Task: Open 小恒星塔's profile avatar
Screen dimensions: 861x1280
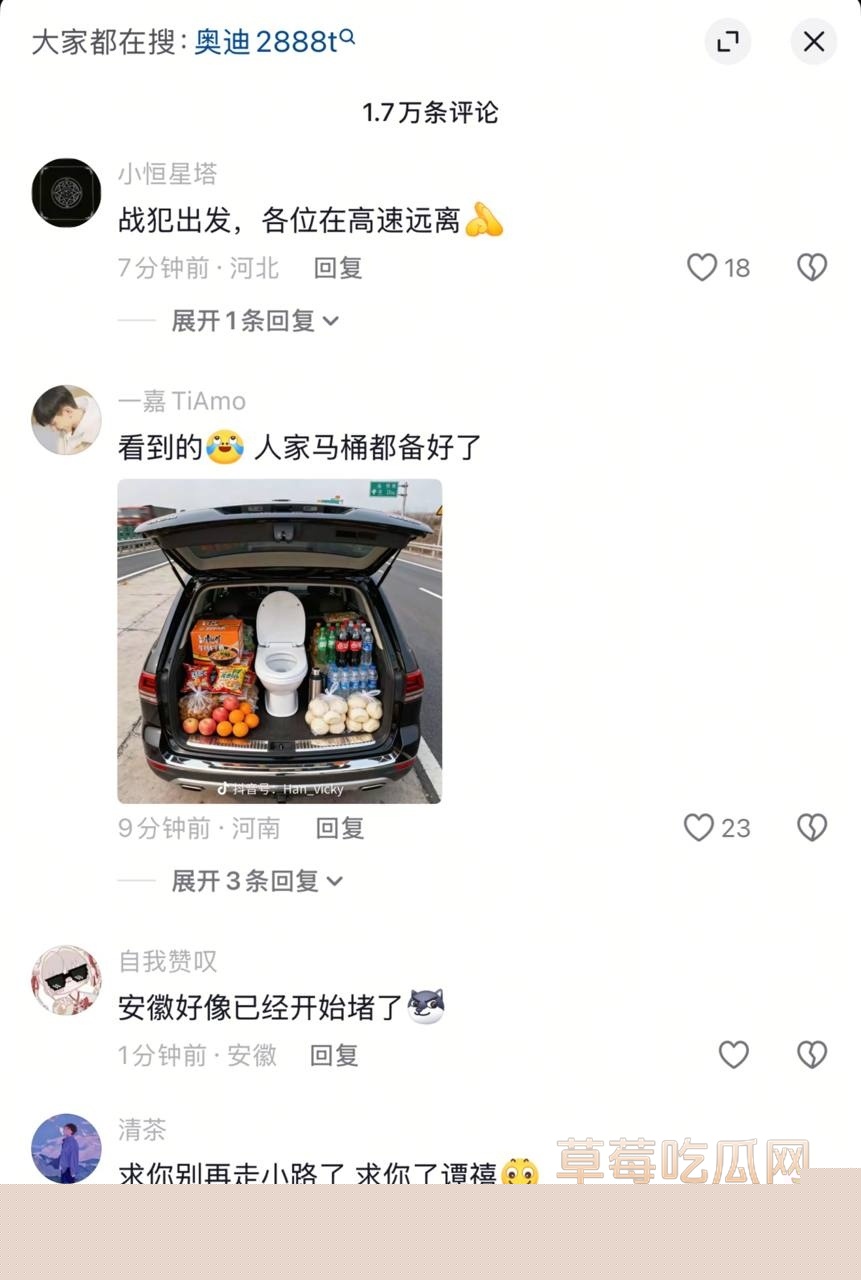Action: (x=66, y=193)
